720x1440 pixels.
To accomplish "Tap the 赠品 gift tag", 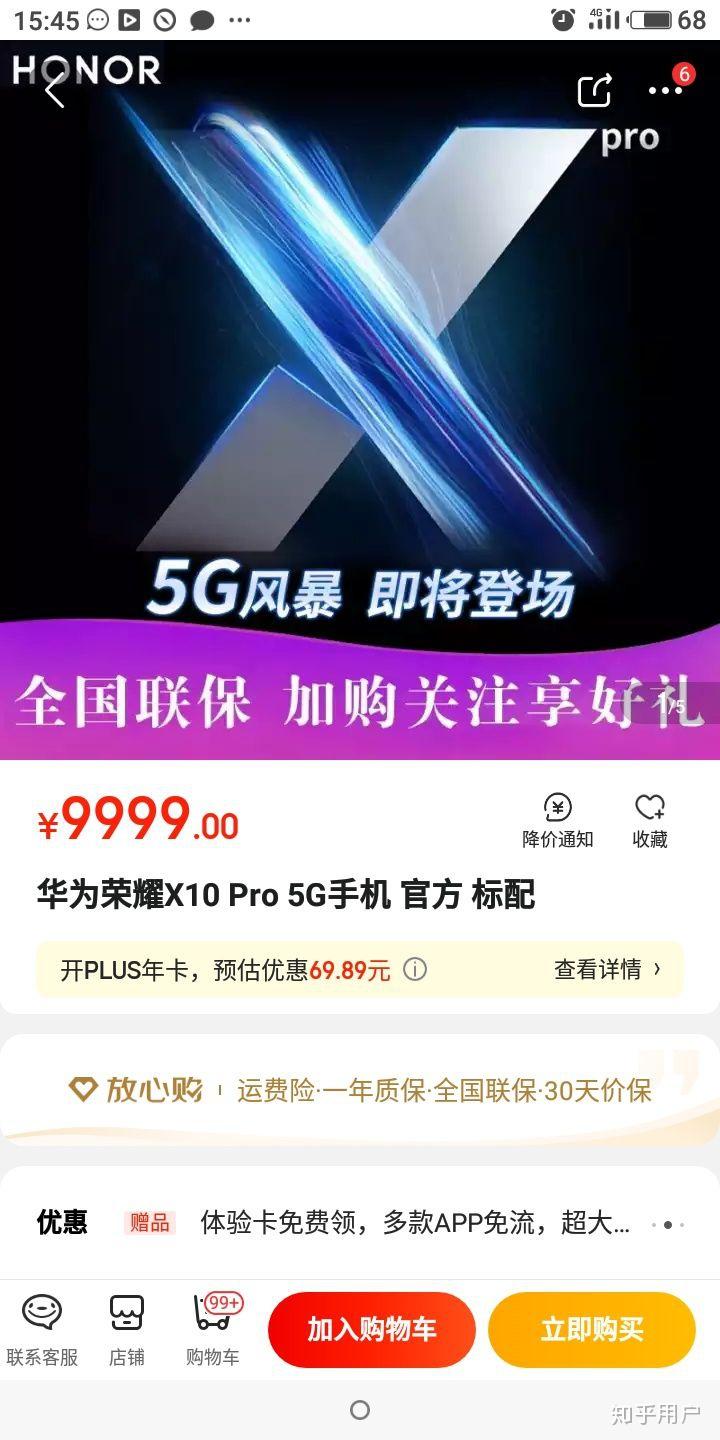I will tap(147, 1222).
